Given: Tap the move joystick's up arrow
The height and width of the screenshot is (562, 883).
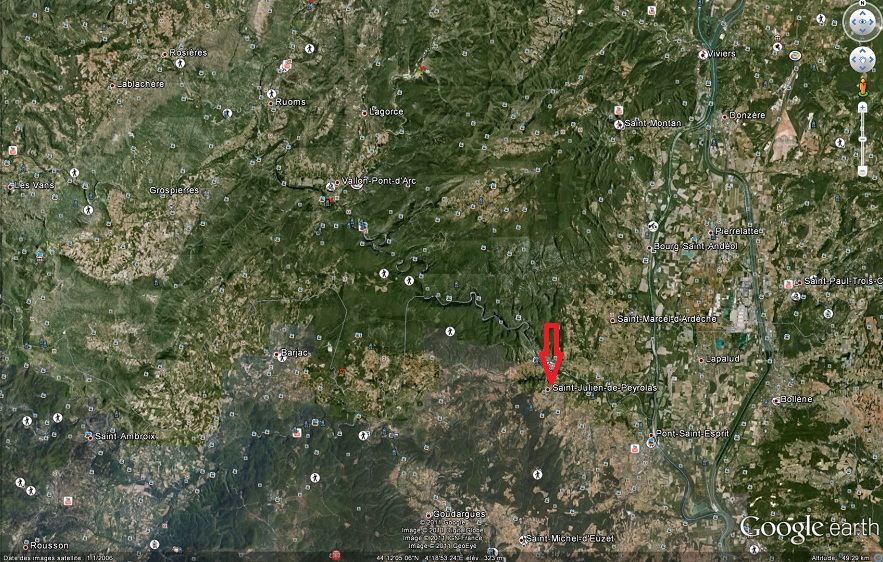Looking at the screenshot, I should [862, 49].
